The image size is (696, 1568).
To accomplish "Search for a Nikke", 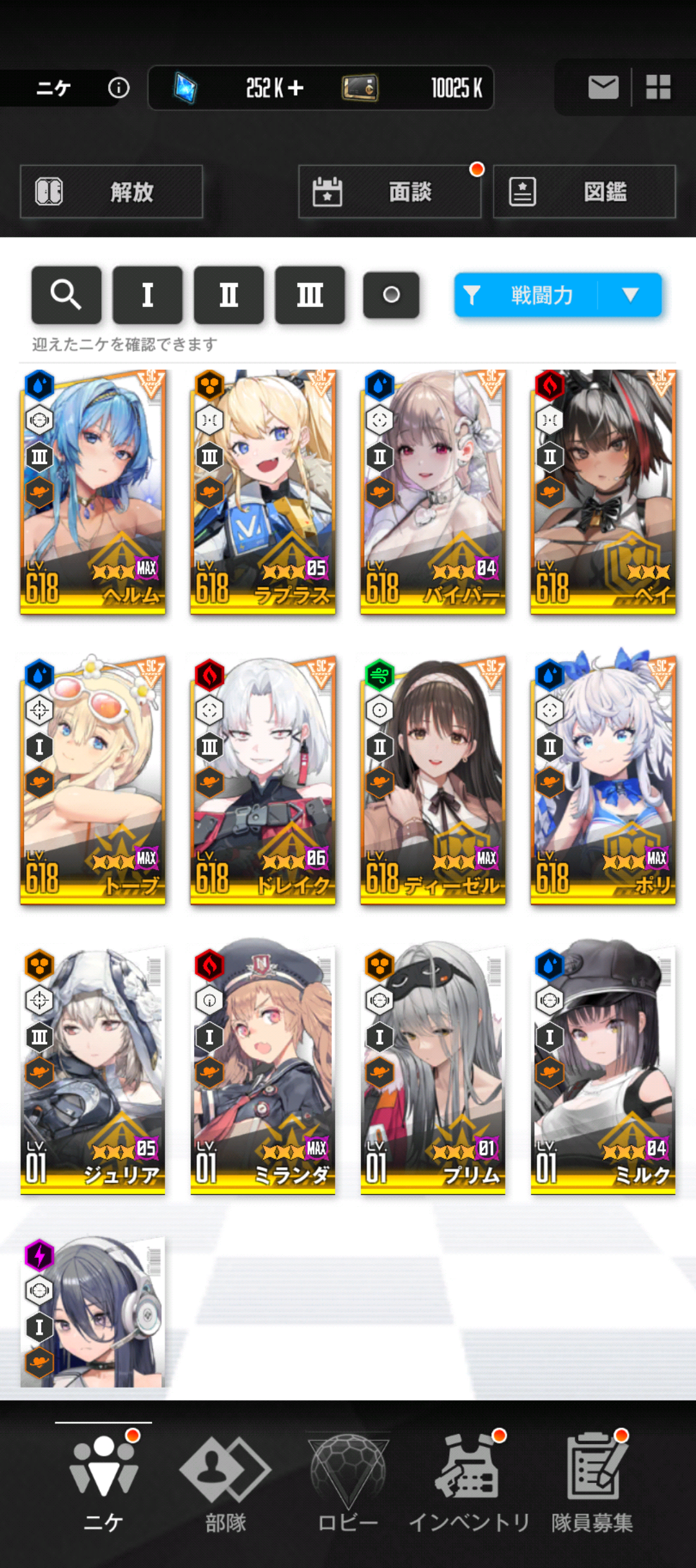I will [66, 295].
